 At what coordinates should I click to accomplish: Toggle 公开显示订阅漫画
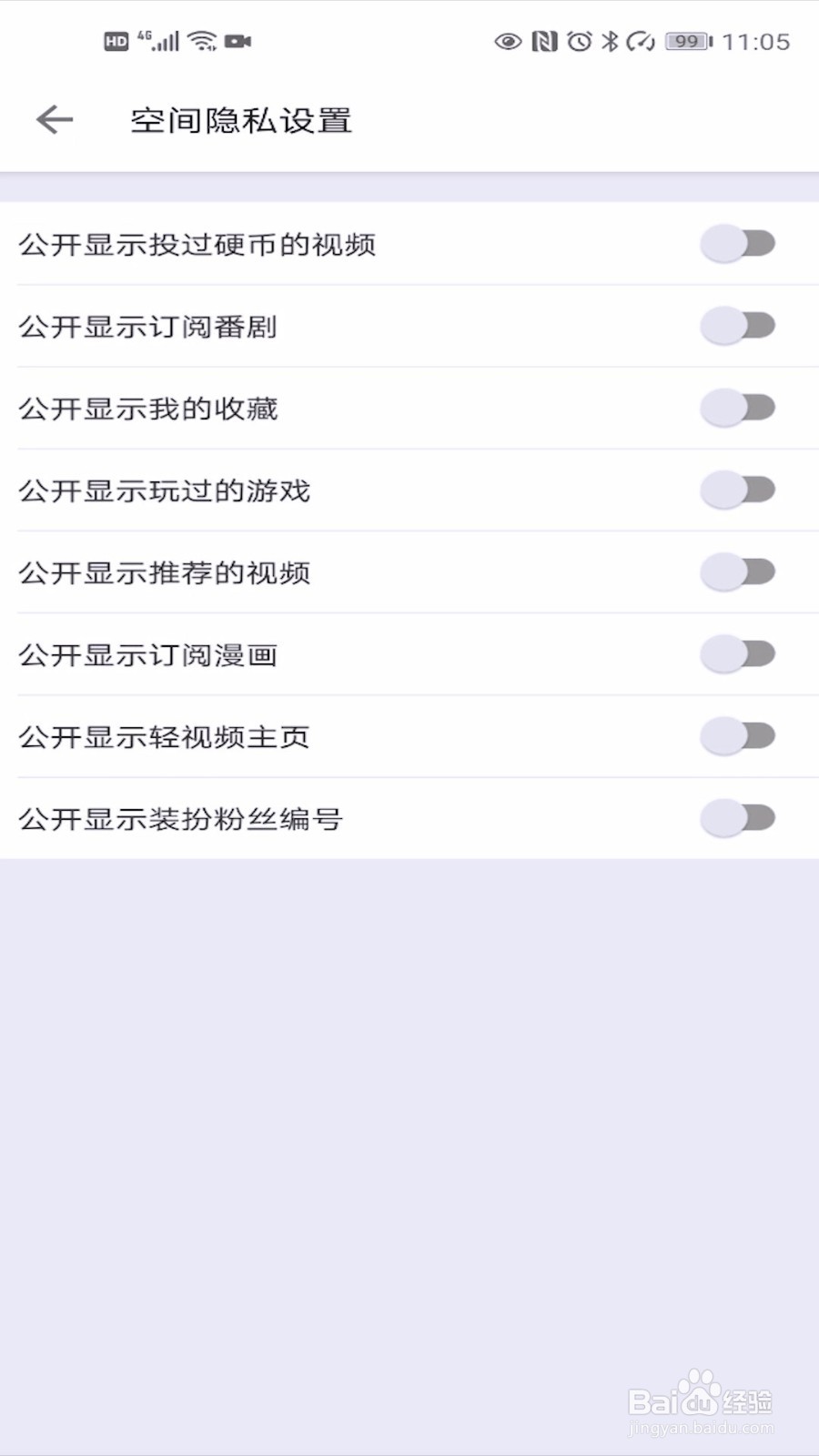click(x=738, y=653)
